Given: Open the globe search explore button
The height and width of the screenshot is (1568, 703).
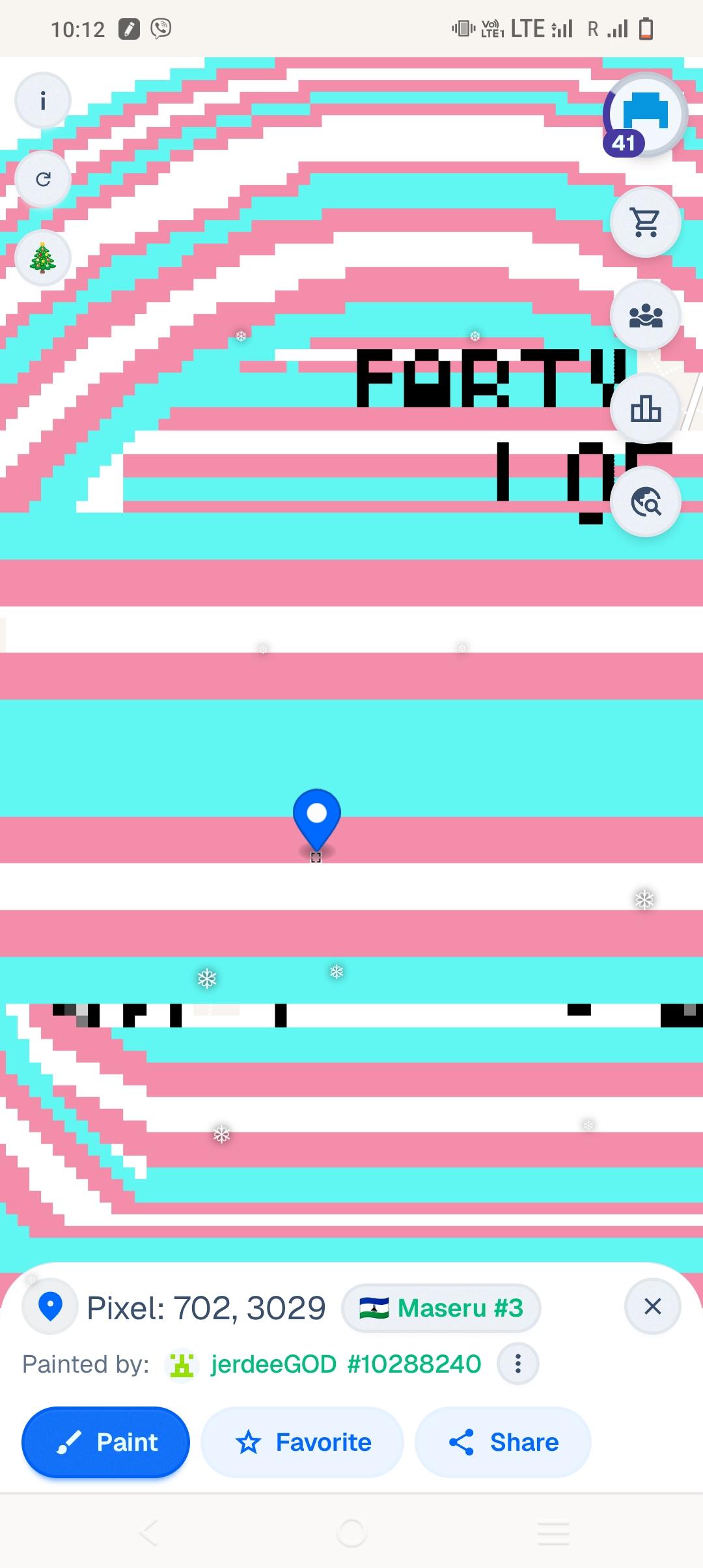Looking at the screenshot, I should coord(645,502).
